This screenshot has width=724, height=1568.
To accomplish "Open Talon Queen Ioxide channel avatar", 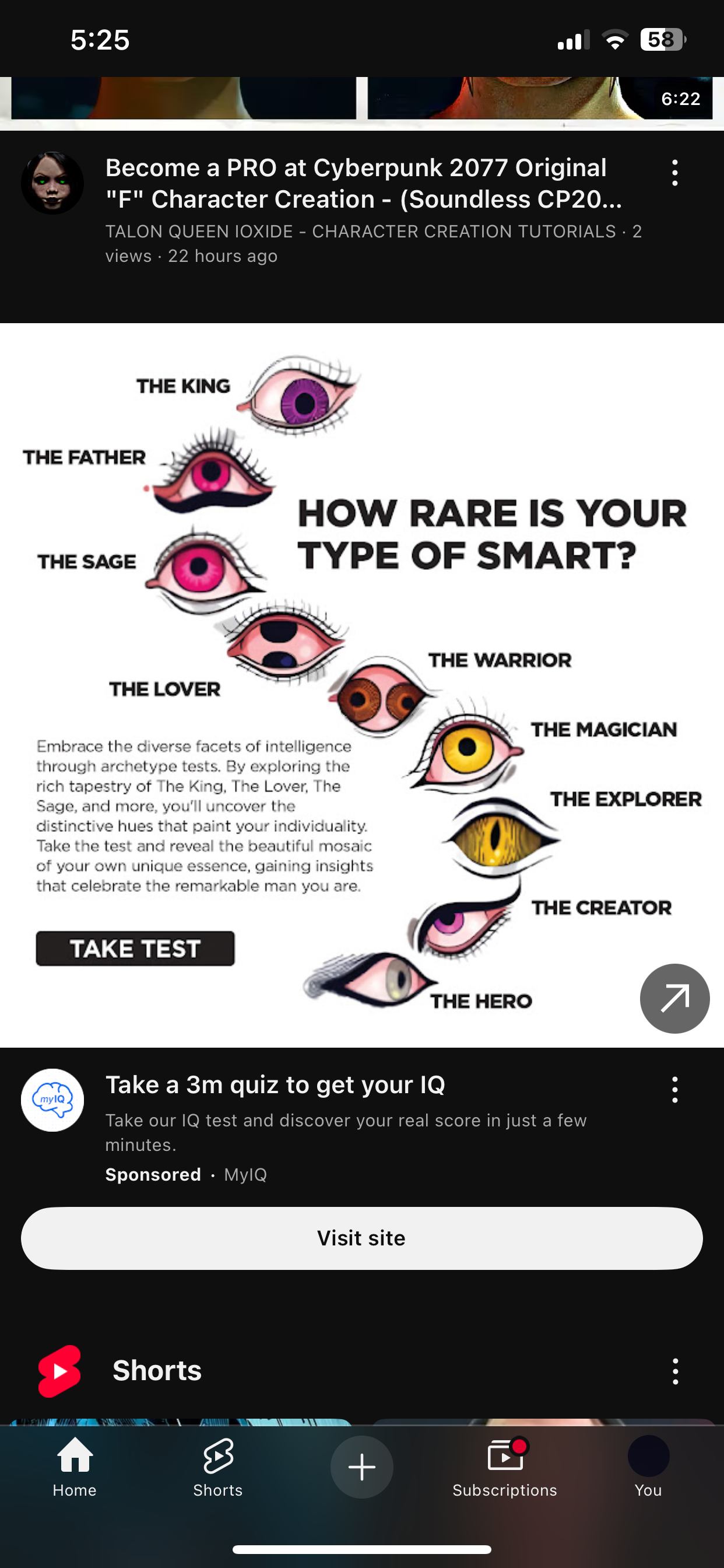I will (x=52, y=183).
